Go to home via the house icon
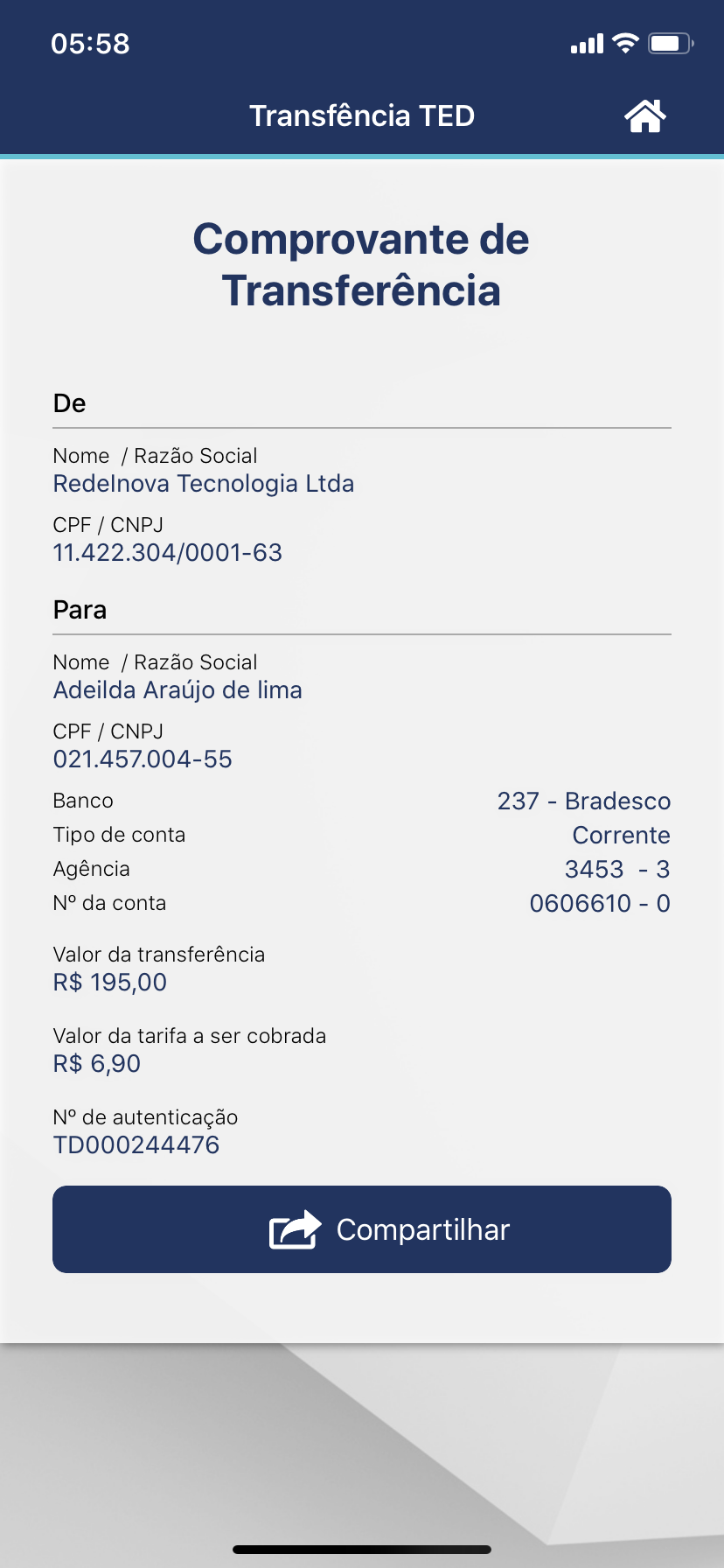 645,115
